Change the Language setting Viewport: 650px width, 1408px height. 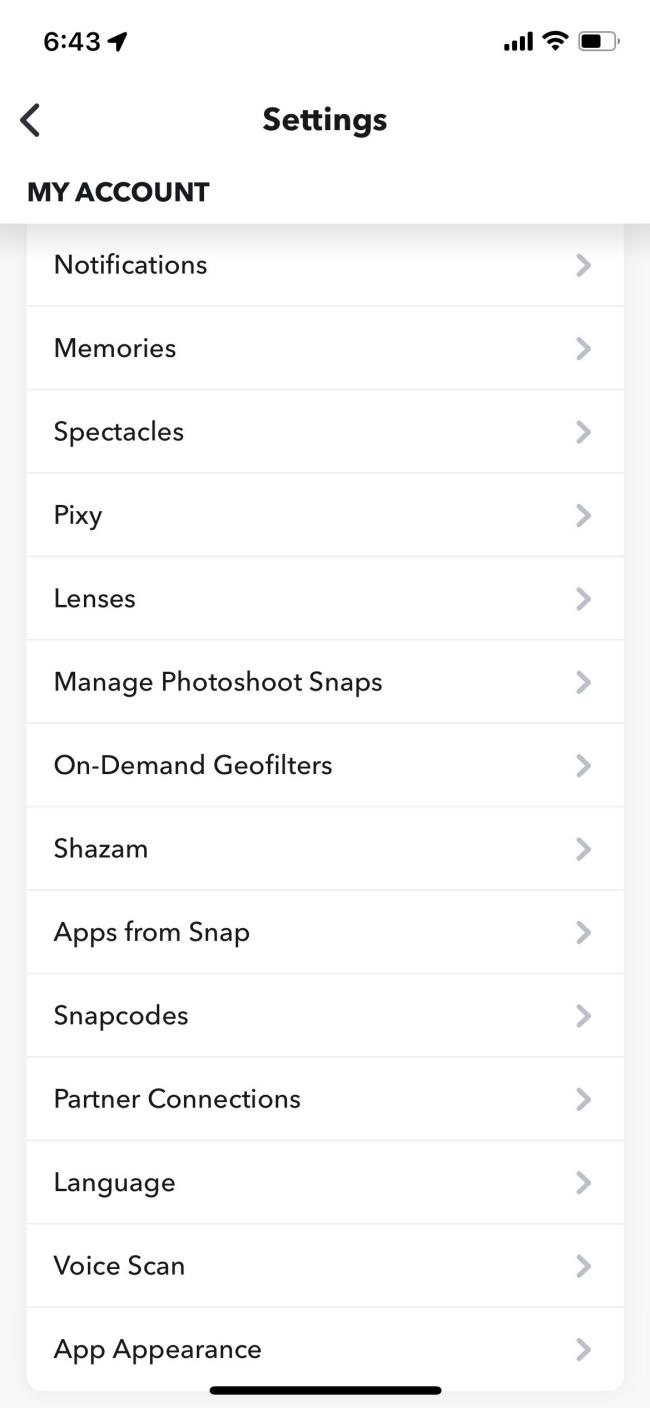tap(325, 1182)
